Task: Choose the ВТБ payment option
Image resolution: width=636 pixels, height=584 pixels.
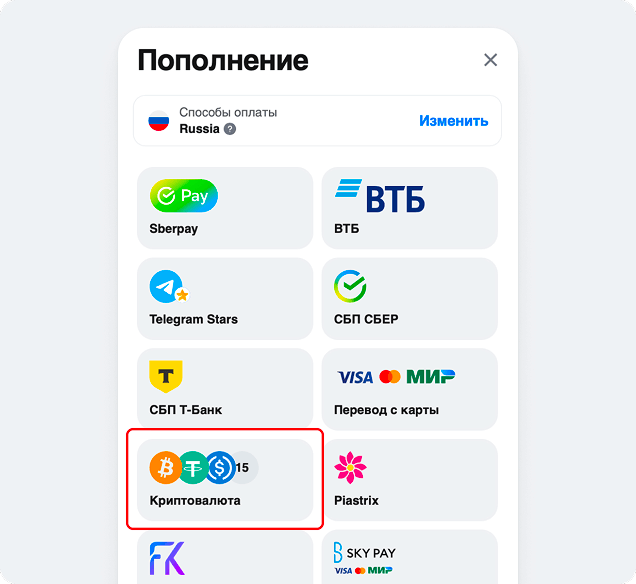Action: click(x=409, y=208)
